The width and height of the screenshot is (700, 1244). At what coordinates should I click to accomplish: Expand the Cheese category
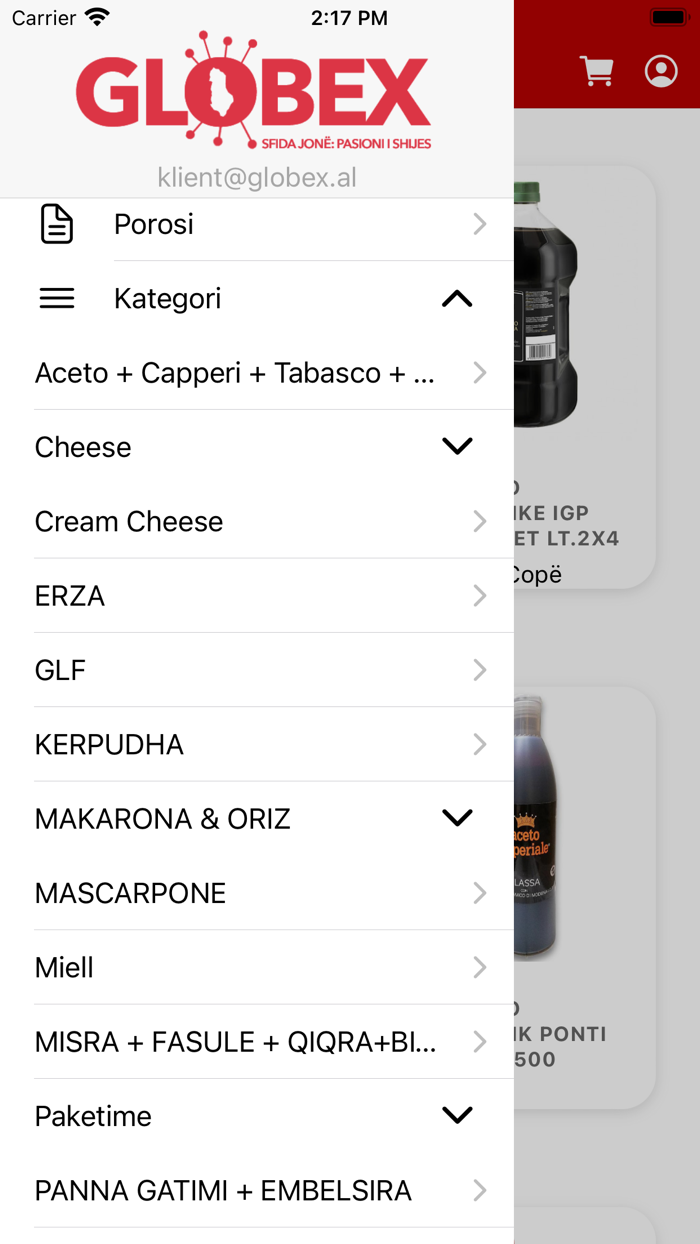click(257, 447)
